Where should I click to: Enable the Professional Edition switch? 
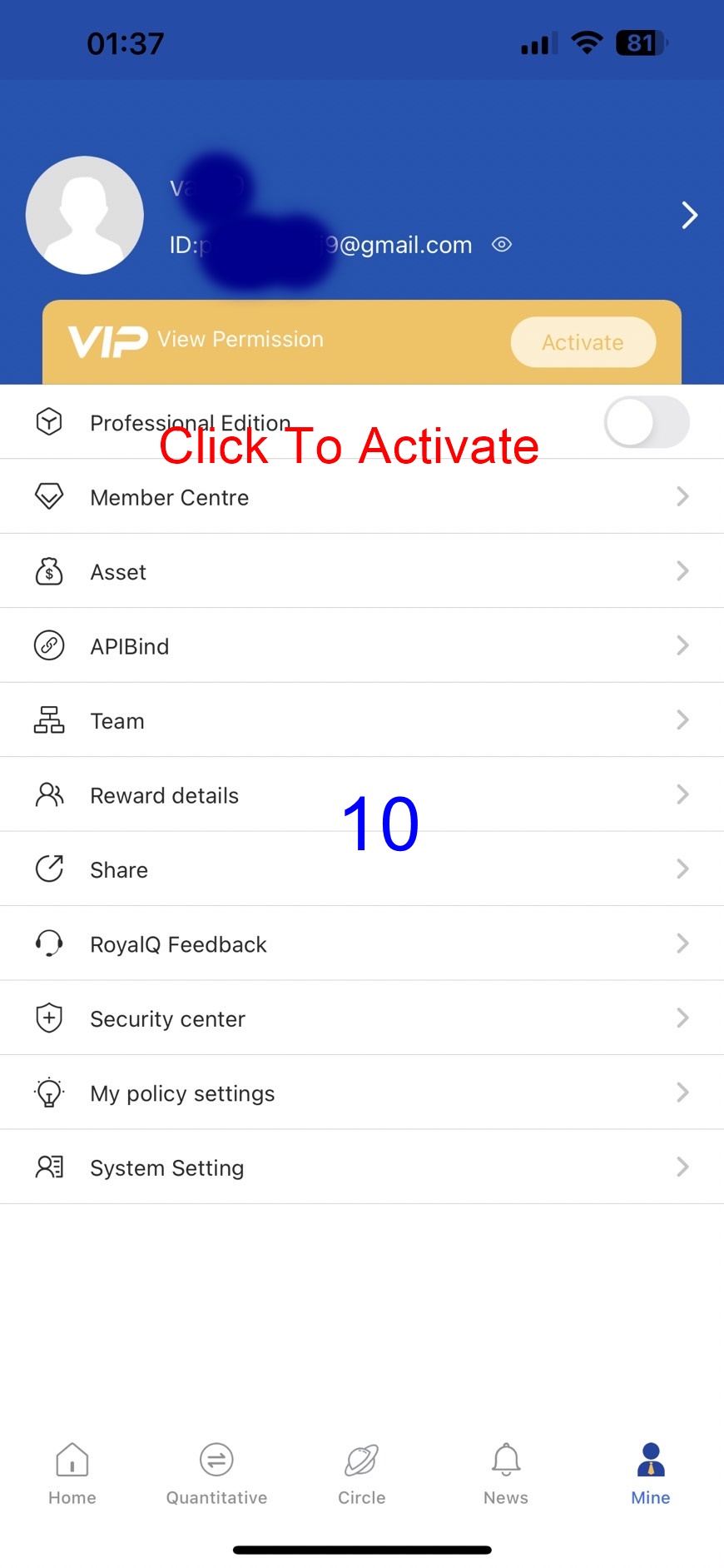646,422
